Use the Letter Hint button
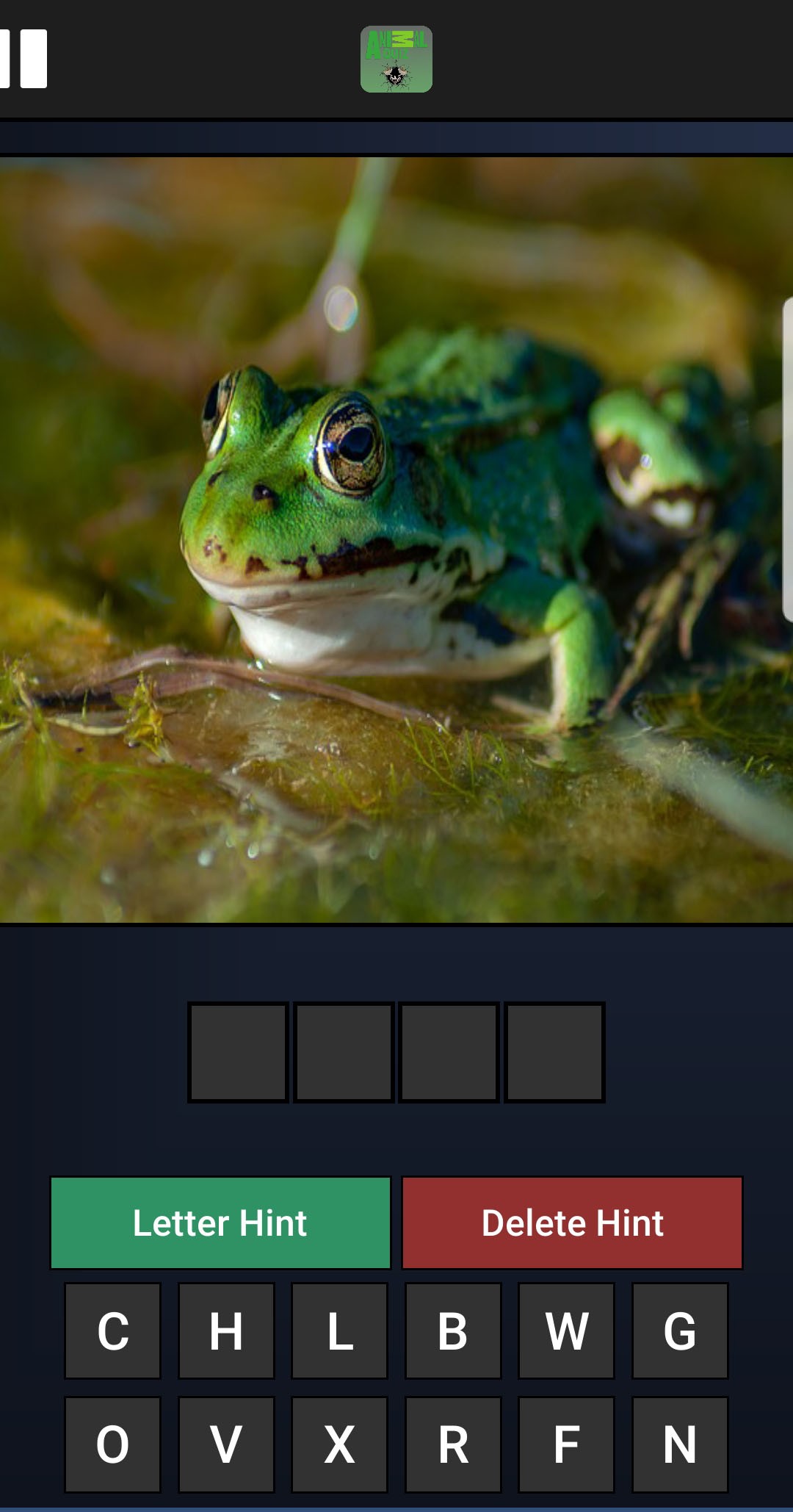 click(x=220, y=1223)
